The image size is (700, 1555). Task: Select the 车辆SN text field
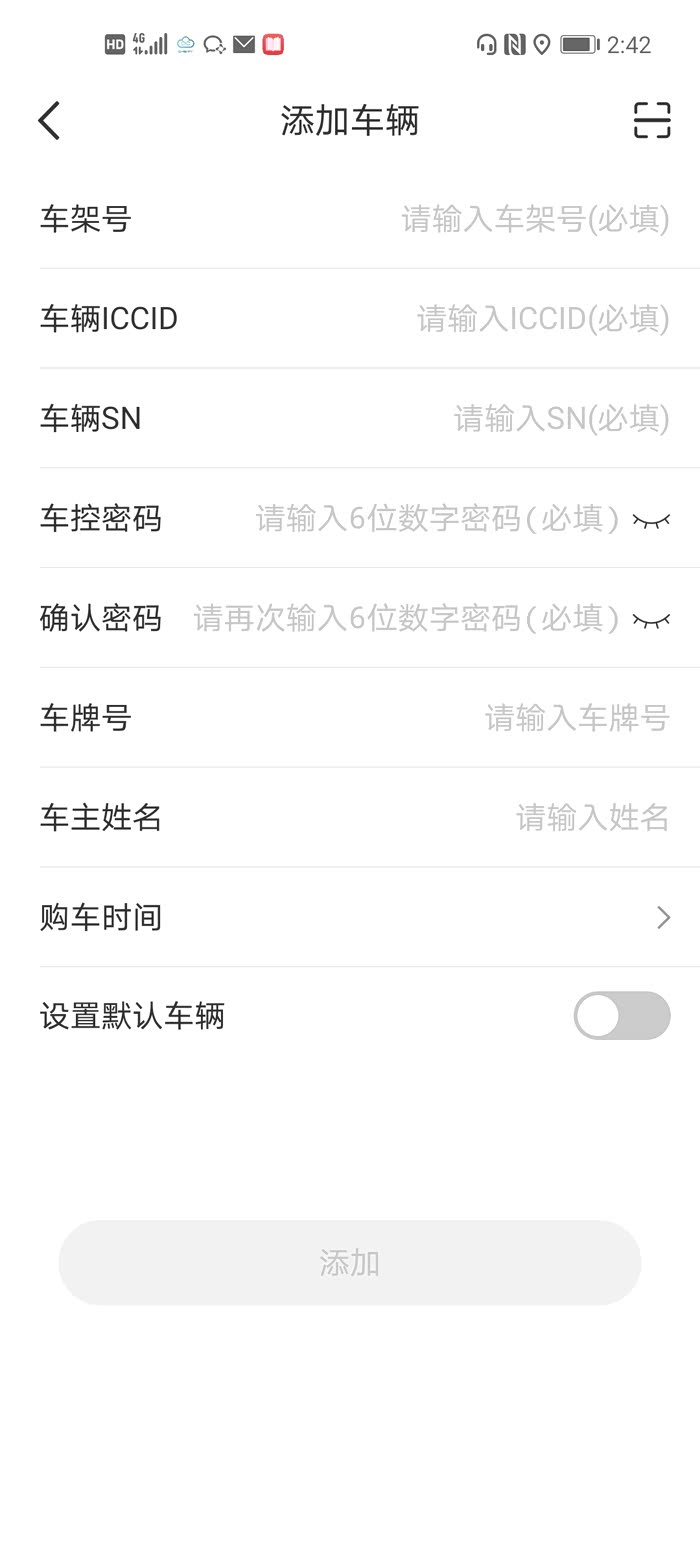[x=560, y=419]
